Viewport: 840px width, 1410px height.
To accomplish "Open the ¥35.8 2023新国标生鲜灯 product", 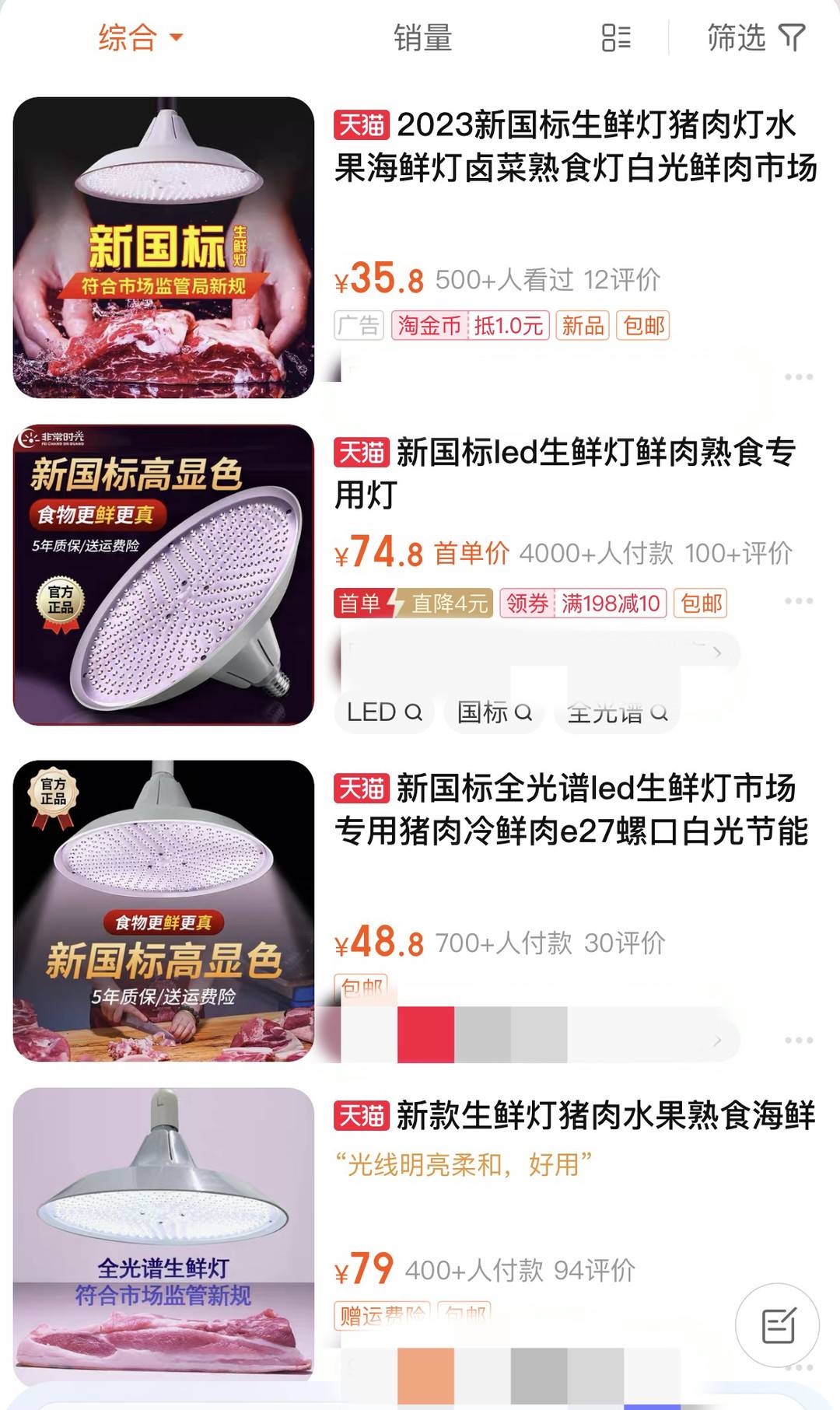I will pyautogui.click(x=576, y=146).
